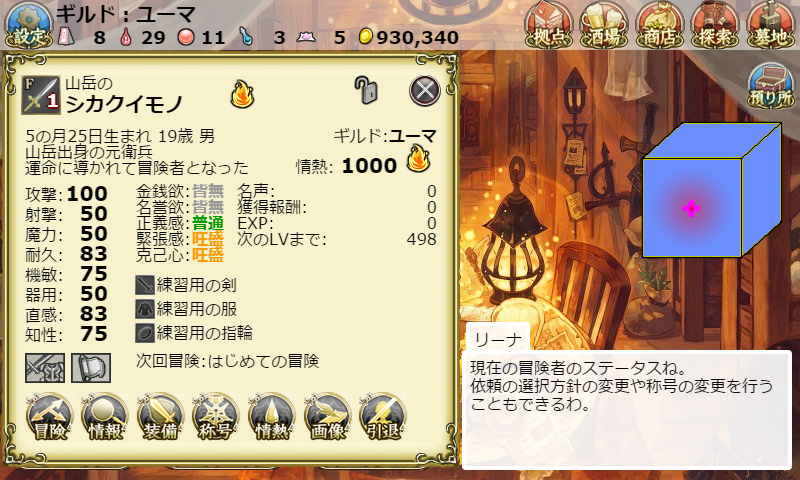
Task: Open the 設定 settings gear
Action: [x=26, y=24]
